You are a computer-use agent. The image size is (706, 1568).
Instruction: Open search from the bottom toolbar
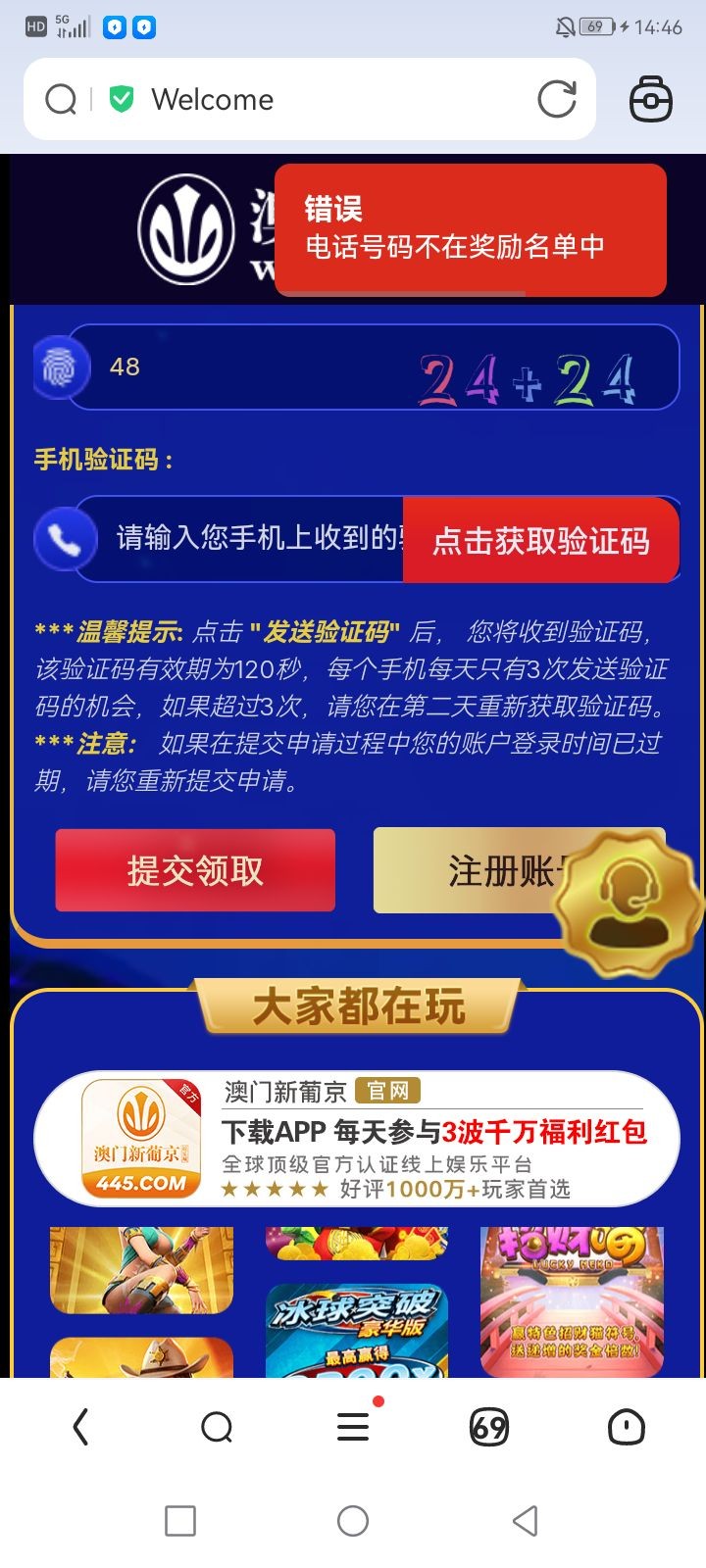coord(217,1427)
